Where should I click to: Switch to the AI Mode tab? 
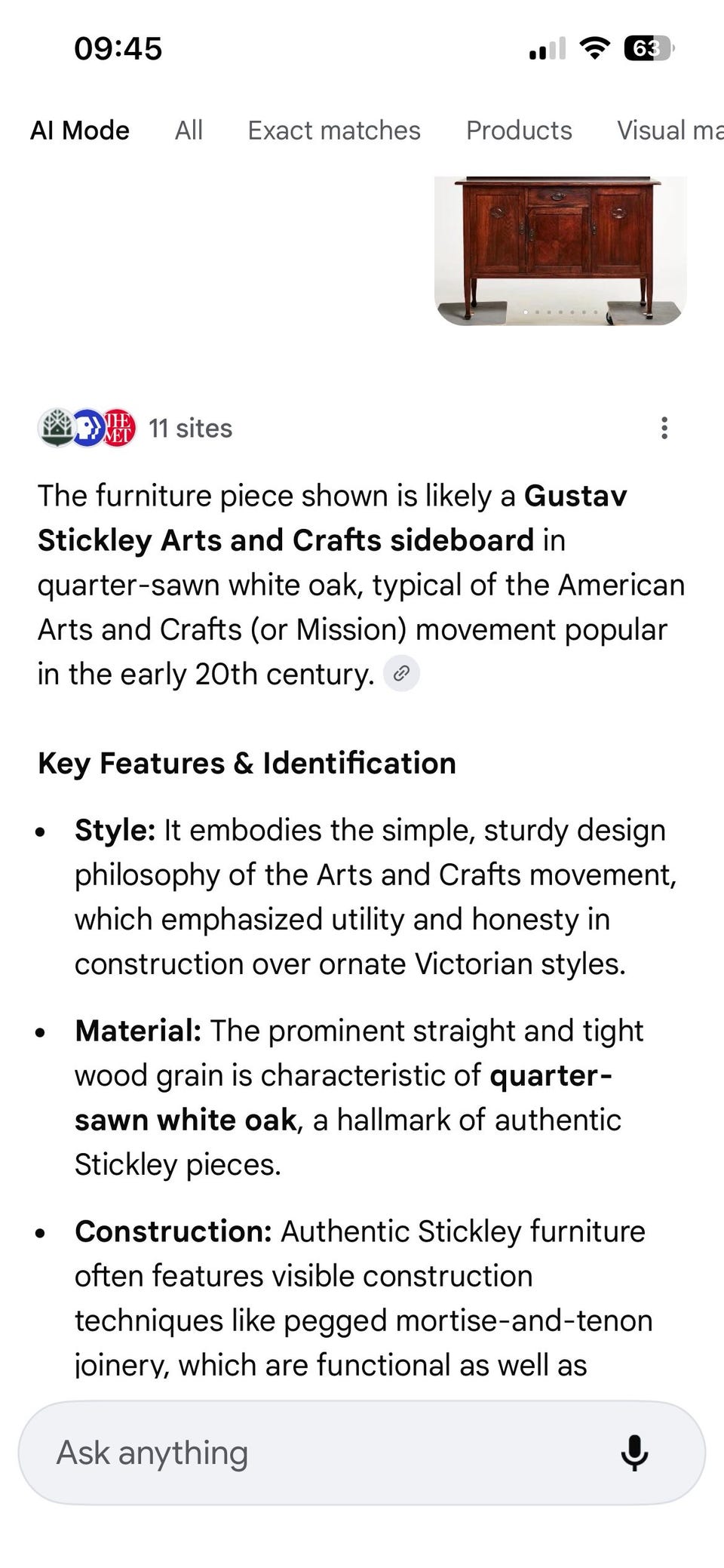(x=80, y=131)
